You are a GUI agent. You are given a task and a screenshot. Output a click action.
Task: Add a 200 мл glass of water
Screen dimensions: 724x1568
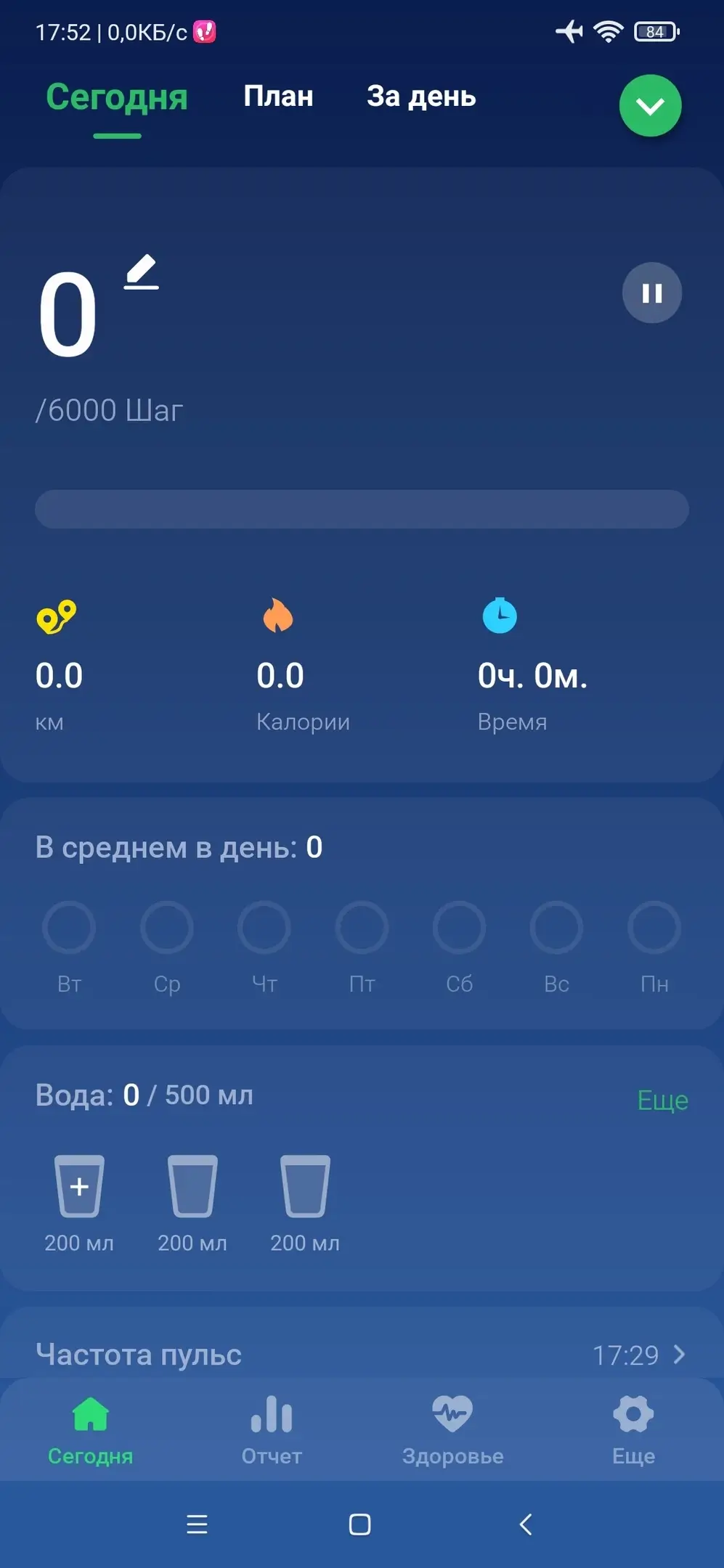79,1186
